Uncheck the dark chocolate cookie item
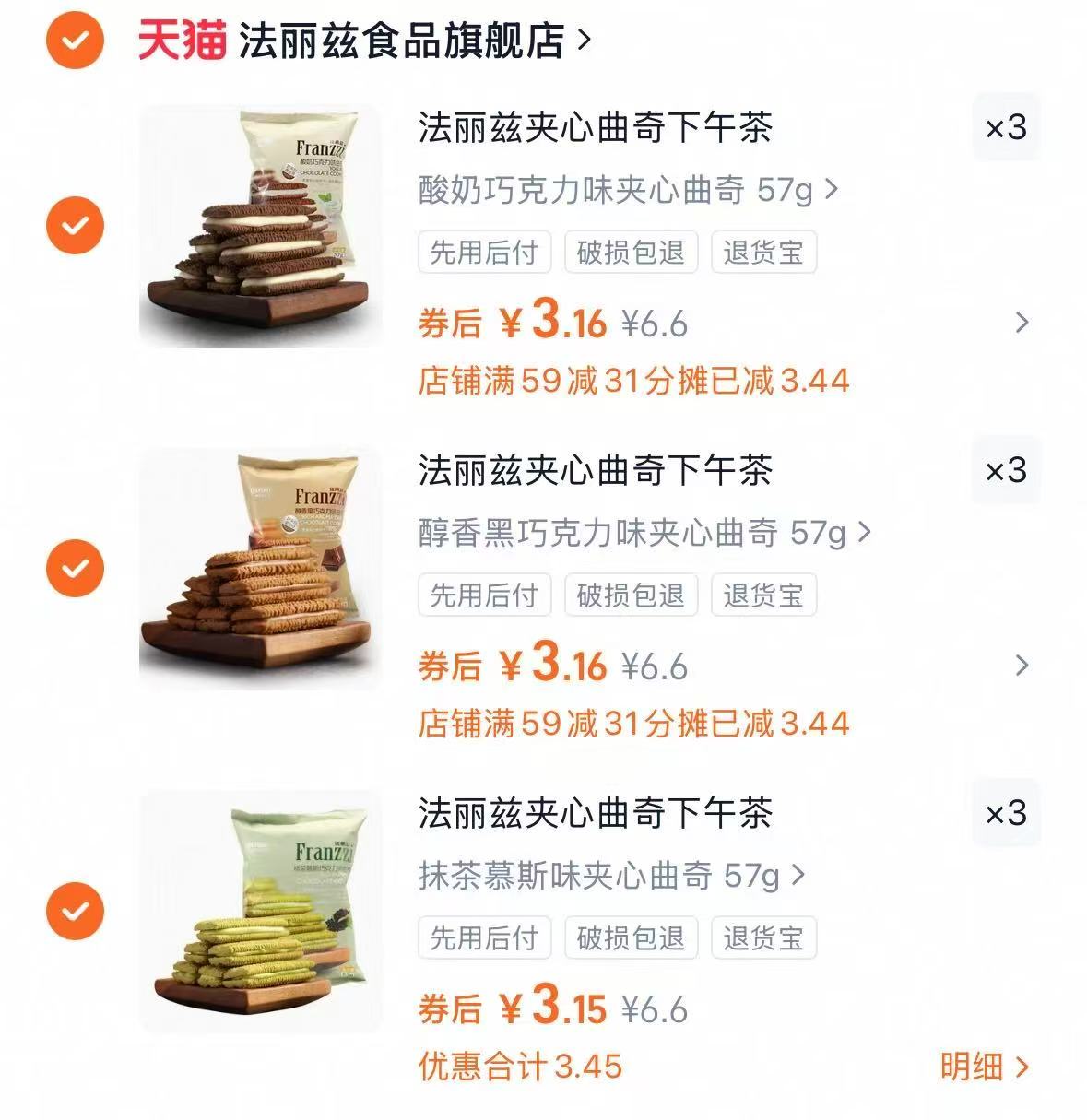 74,568
